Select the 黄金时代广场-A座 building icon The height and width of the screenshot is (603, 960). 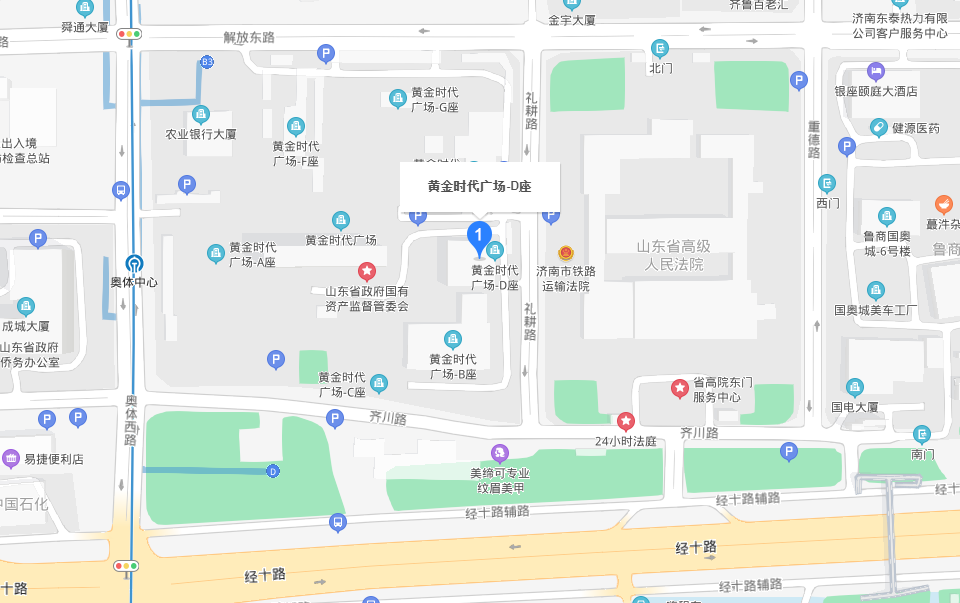click(215, 254)
